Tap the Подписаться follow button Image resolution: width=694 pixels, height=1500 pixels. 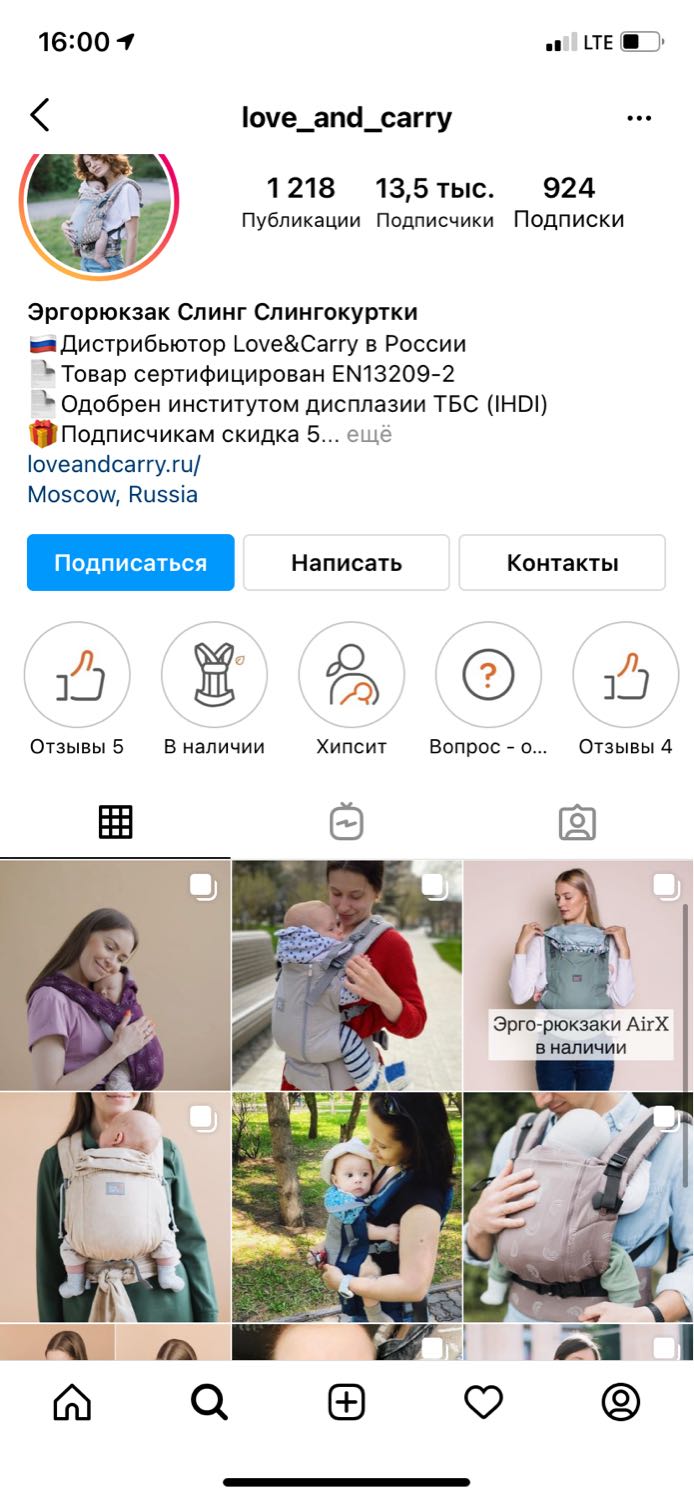(x=131, y=563)
